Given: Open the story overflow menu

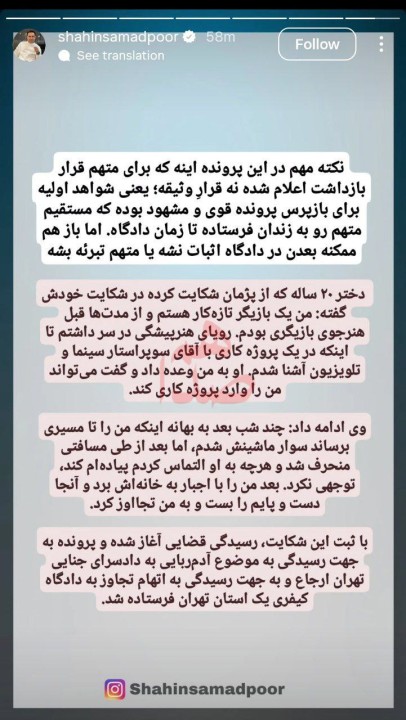Looking at the screenshot, I should tap(381, 45).
